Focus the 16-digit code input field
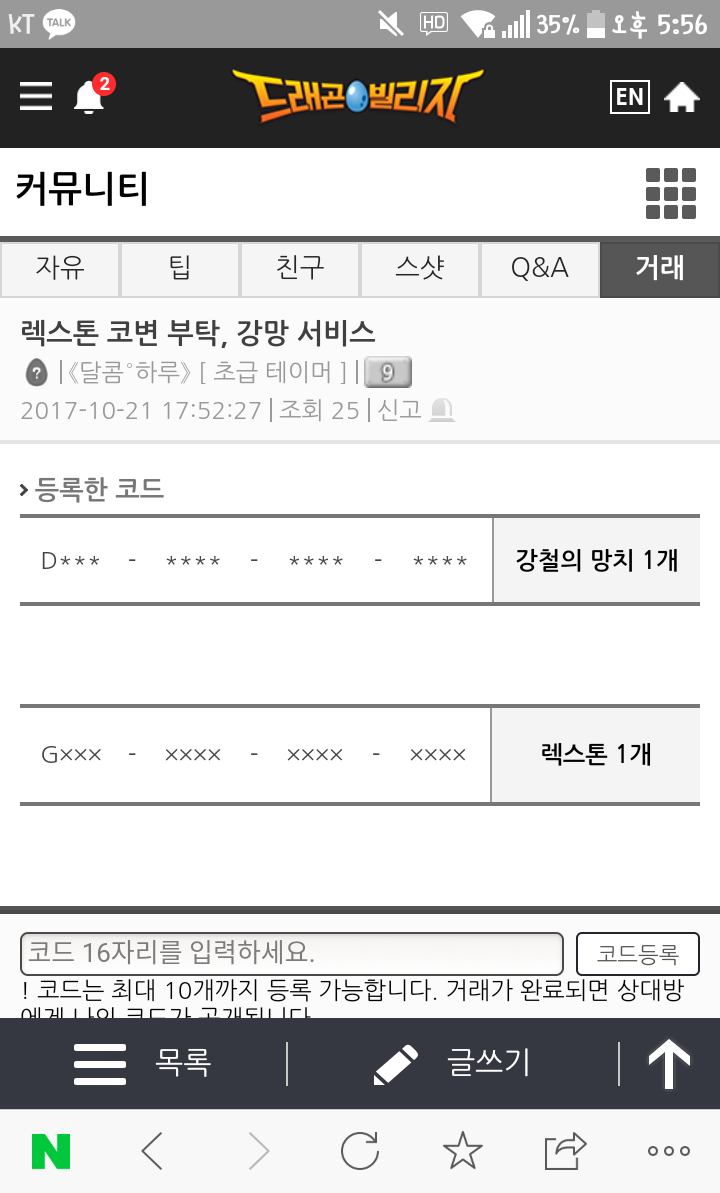Viewport: 720px width, 1193px height. (292, 953)
